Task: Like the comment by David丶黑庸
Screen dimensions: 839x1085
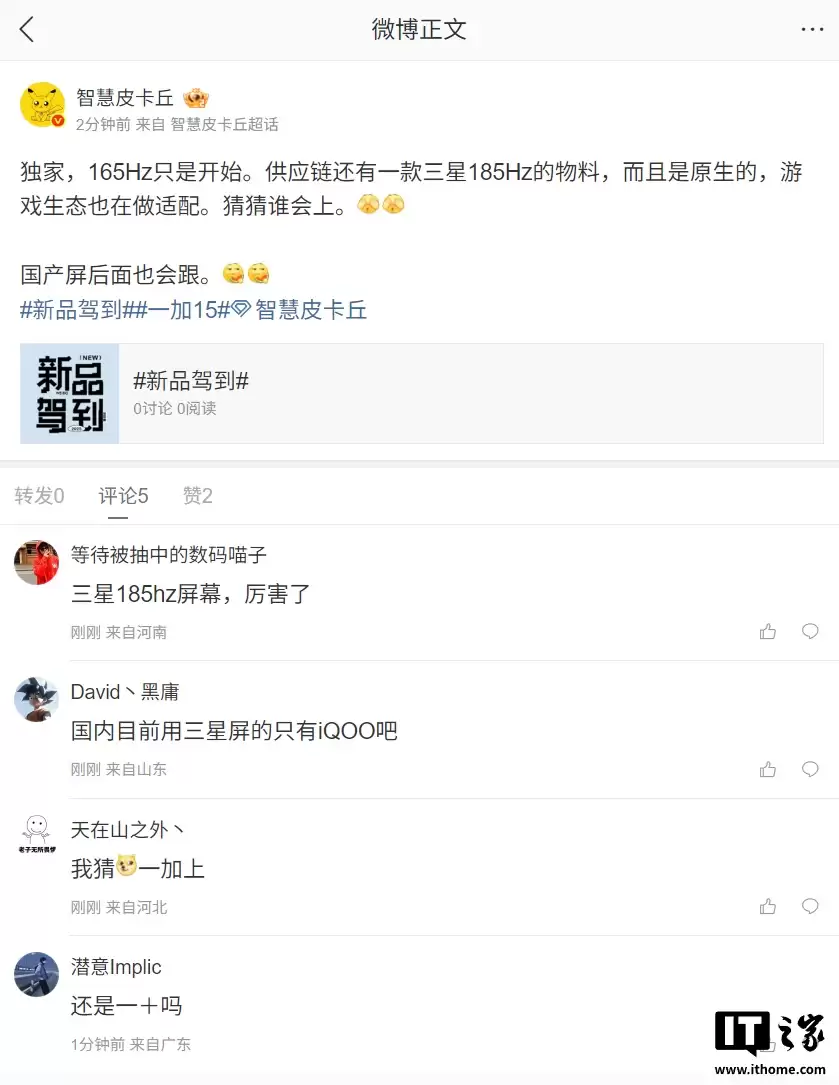Action: (768, 769)
